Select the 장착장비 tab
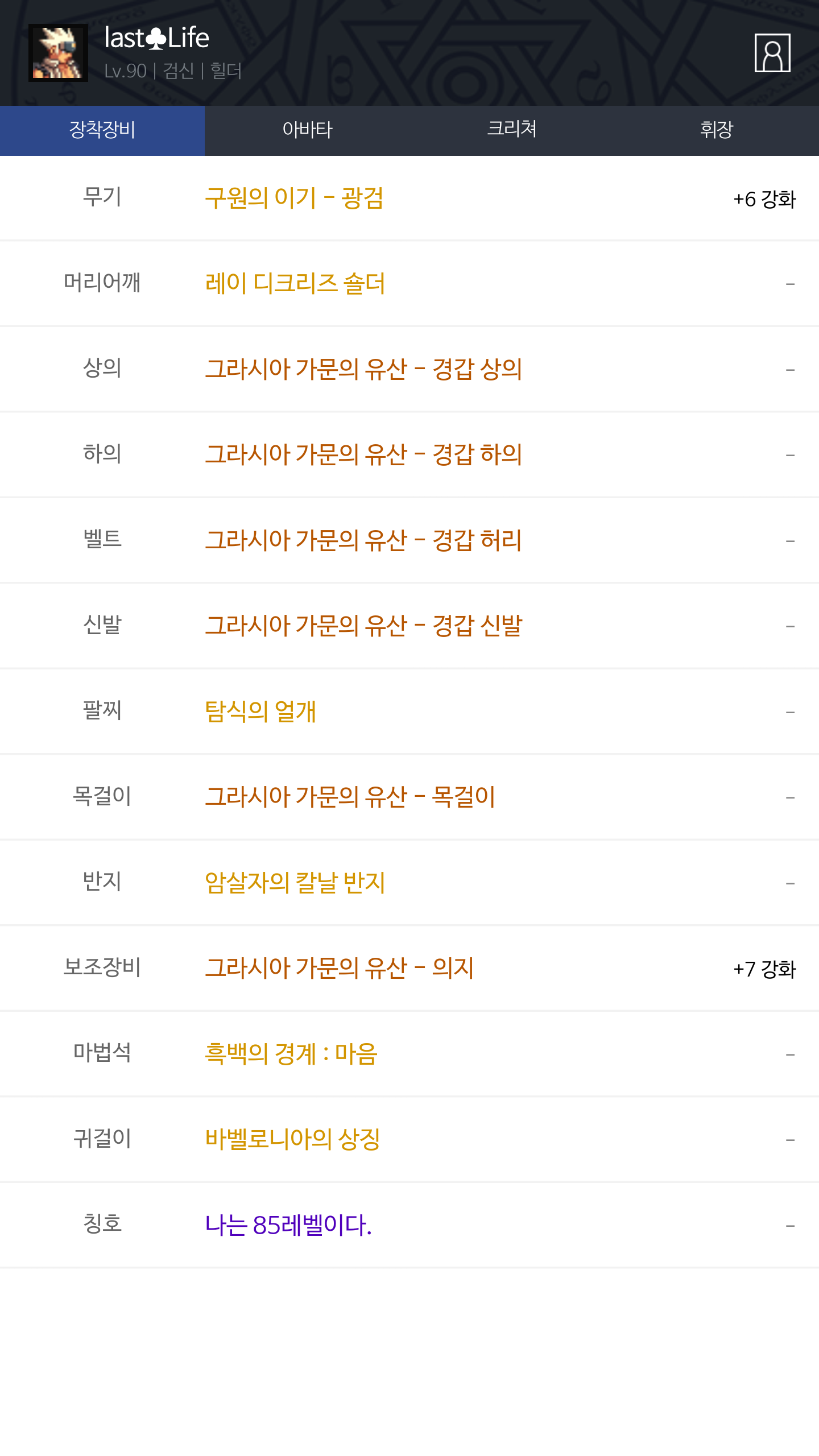 102,130
